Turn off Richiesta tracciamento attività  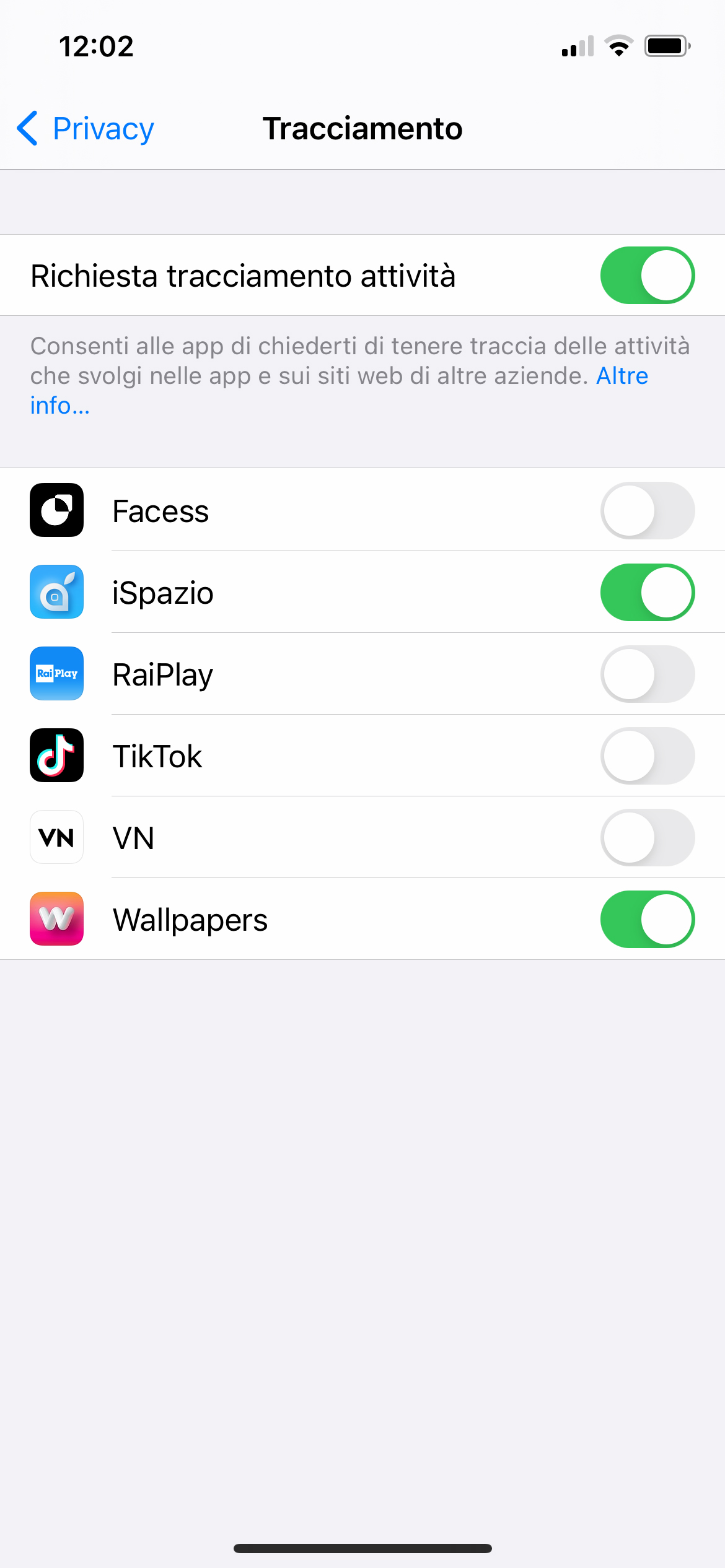coord(647,276)
